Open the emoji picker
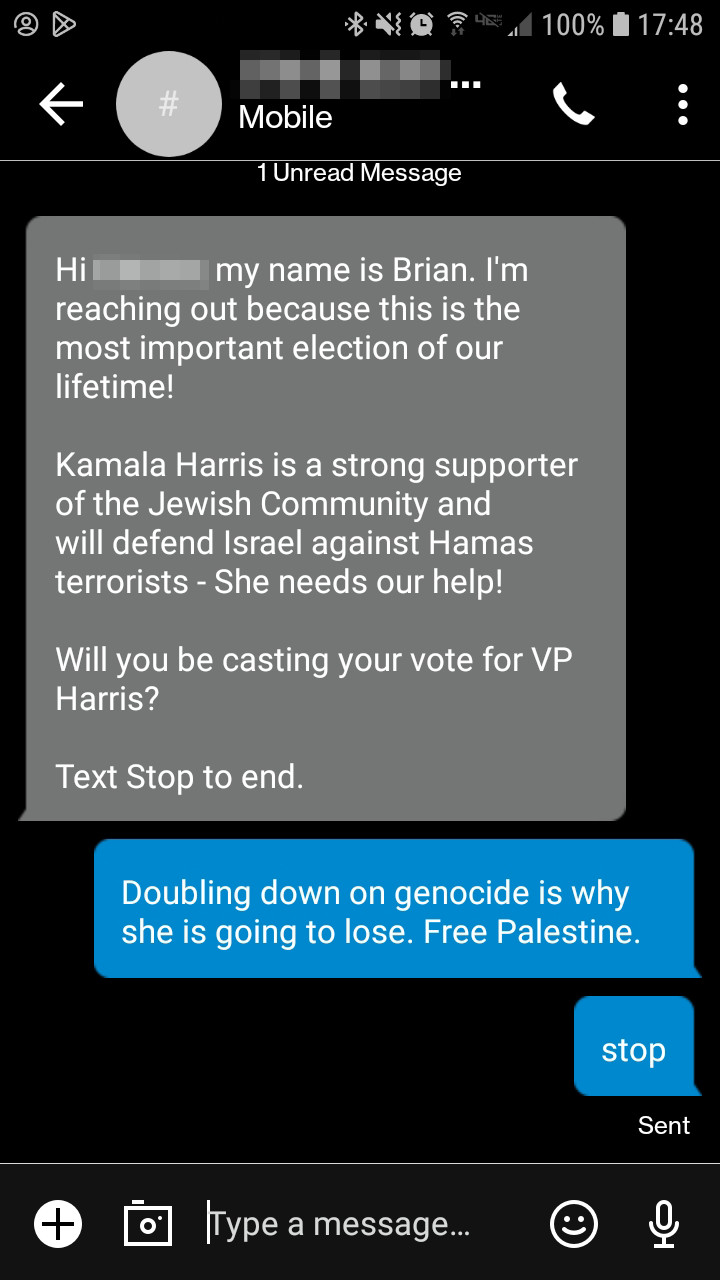The height and width of the screenshot is (1280, 720). click(574, 1223)
